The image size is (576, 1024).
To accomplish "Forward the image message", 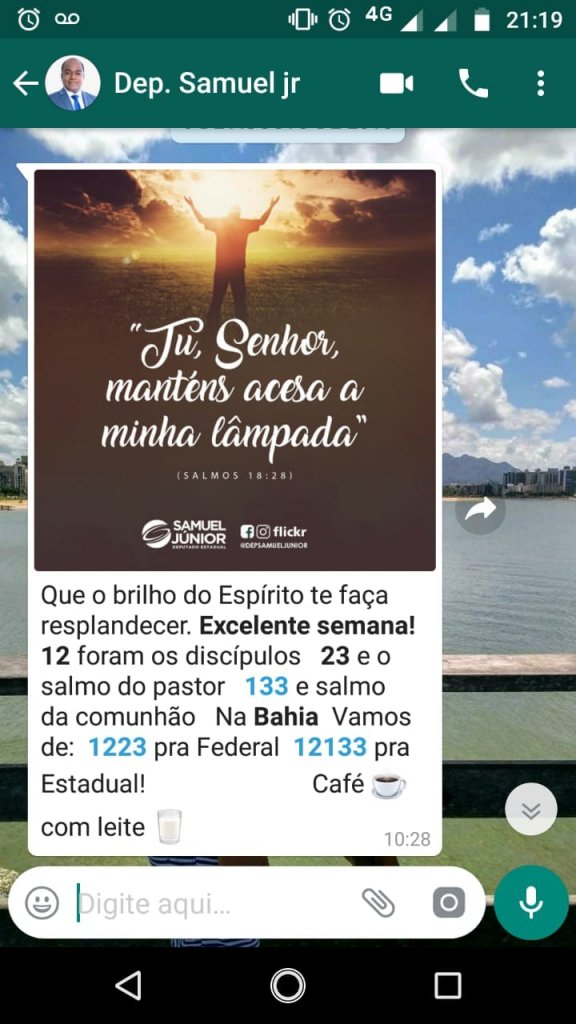I will tap(480, 509).
